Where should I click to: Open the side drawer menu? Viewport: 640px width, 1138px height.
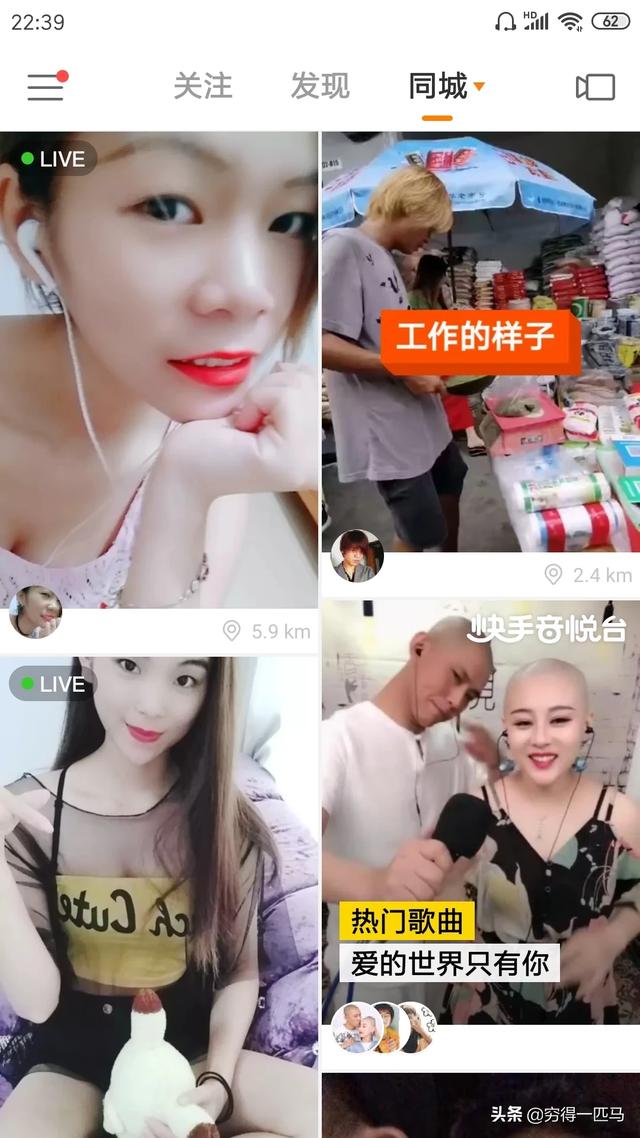(x=46, y=87)
